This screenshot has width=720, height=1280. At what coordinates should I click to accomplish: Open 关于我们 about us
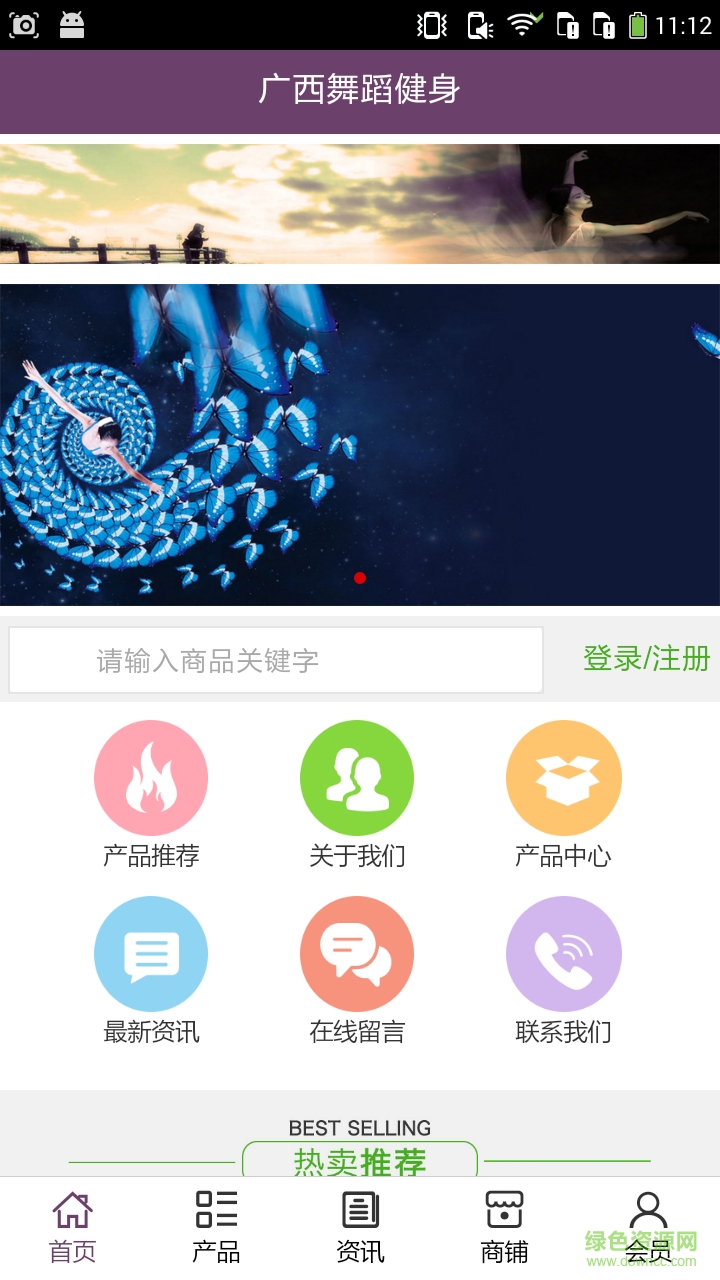click(x=357, y=778)
